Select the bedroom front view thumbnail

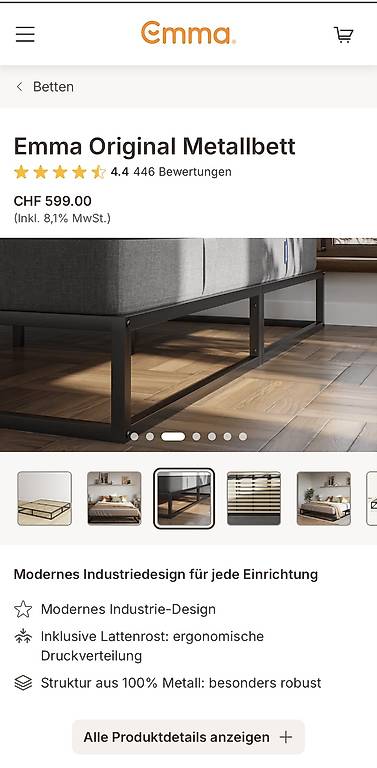click(x=115, y=499)
